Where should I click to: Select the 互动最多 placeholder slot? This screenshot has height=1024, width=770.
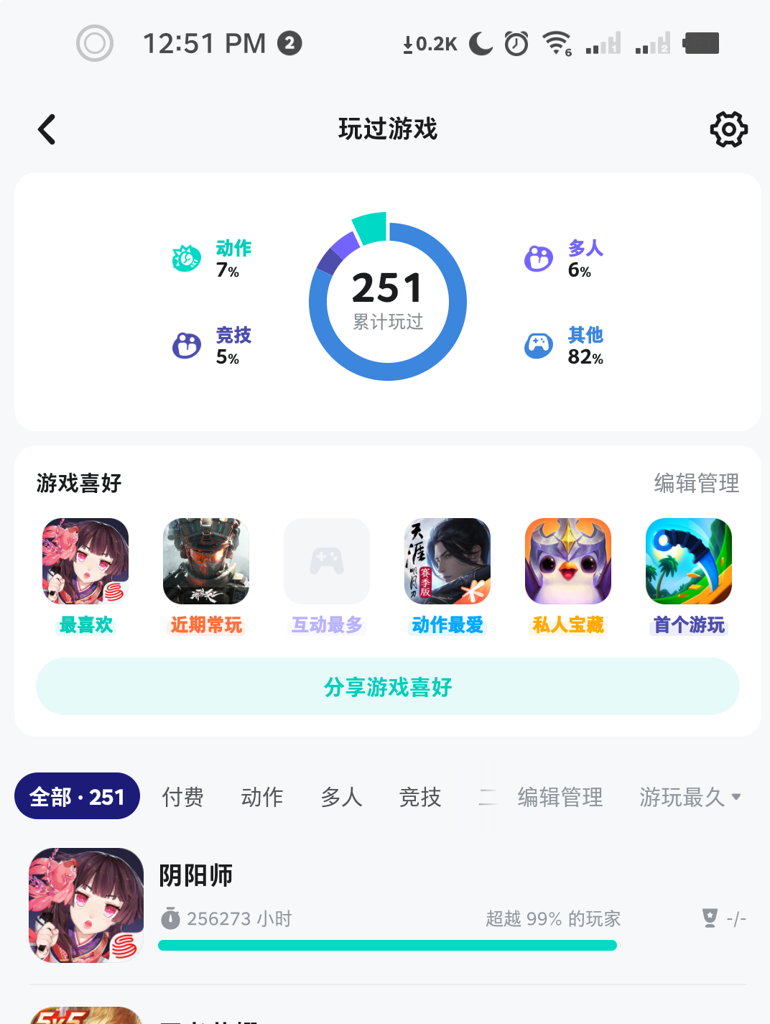pos(327,561)
